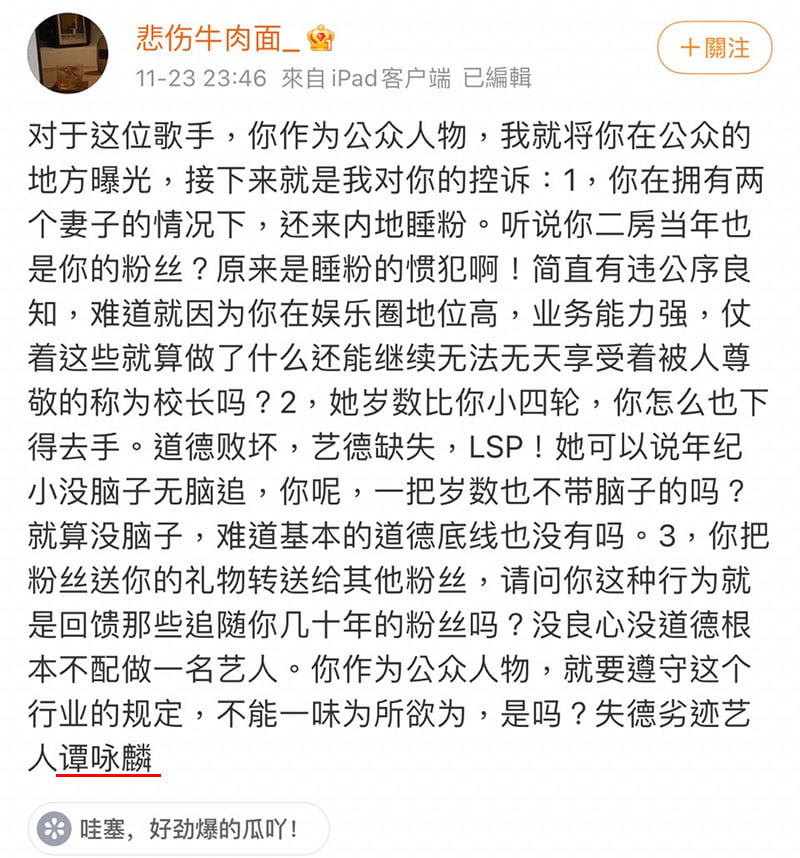Screen dimensions: 800x858
Task: Open the profile of 悲伤牛肉面_
Action: click(217, 37)
